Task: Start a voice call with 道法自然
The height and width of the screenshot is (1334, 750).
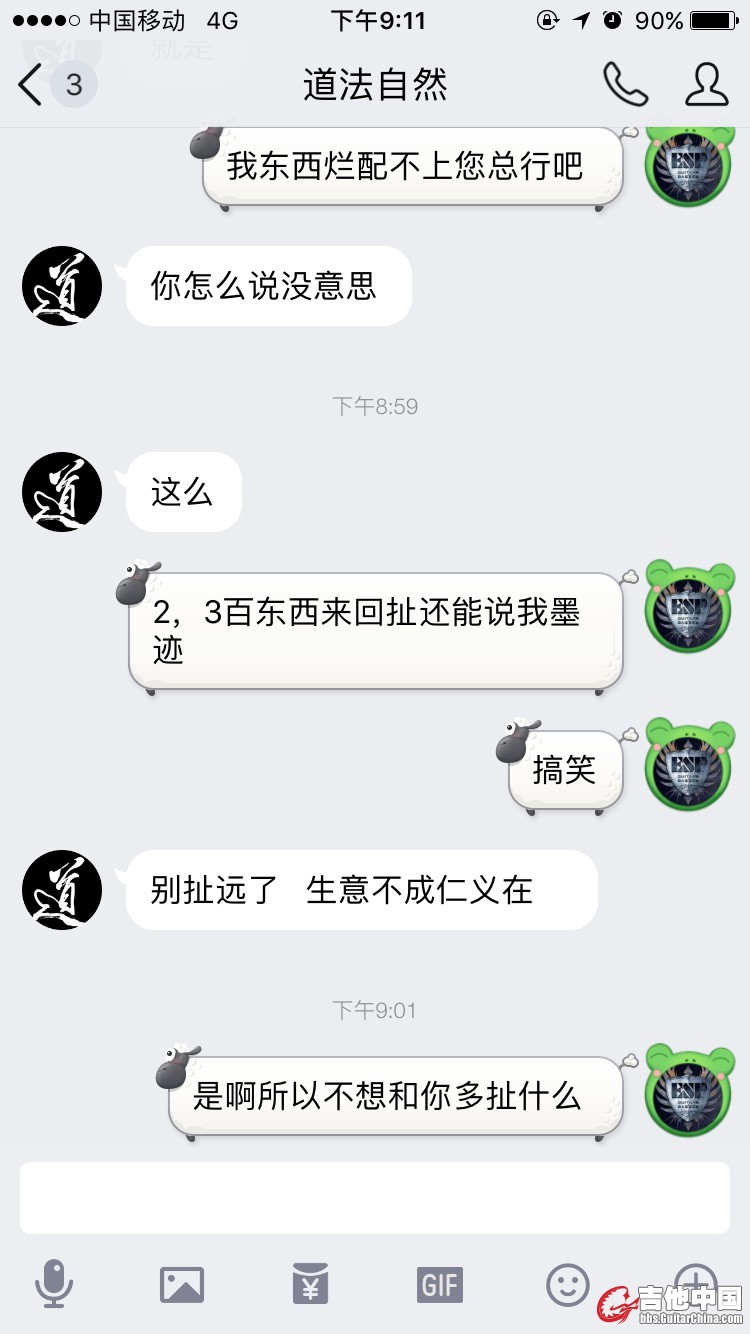Action: point(625,85)
